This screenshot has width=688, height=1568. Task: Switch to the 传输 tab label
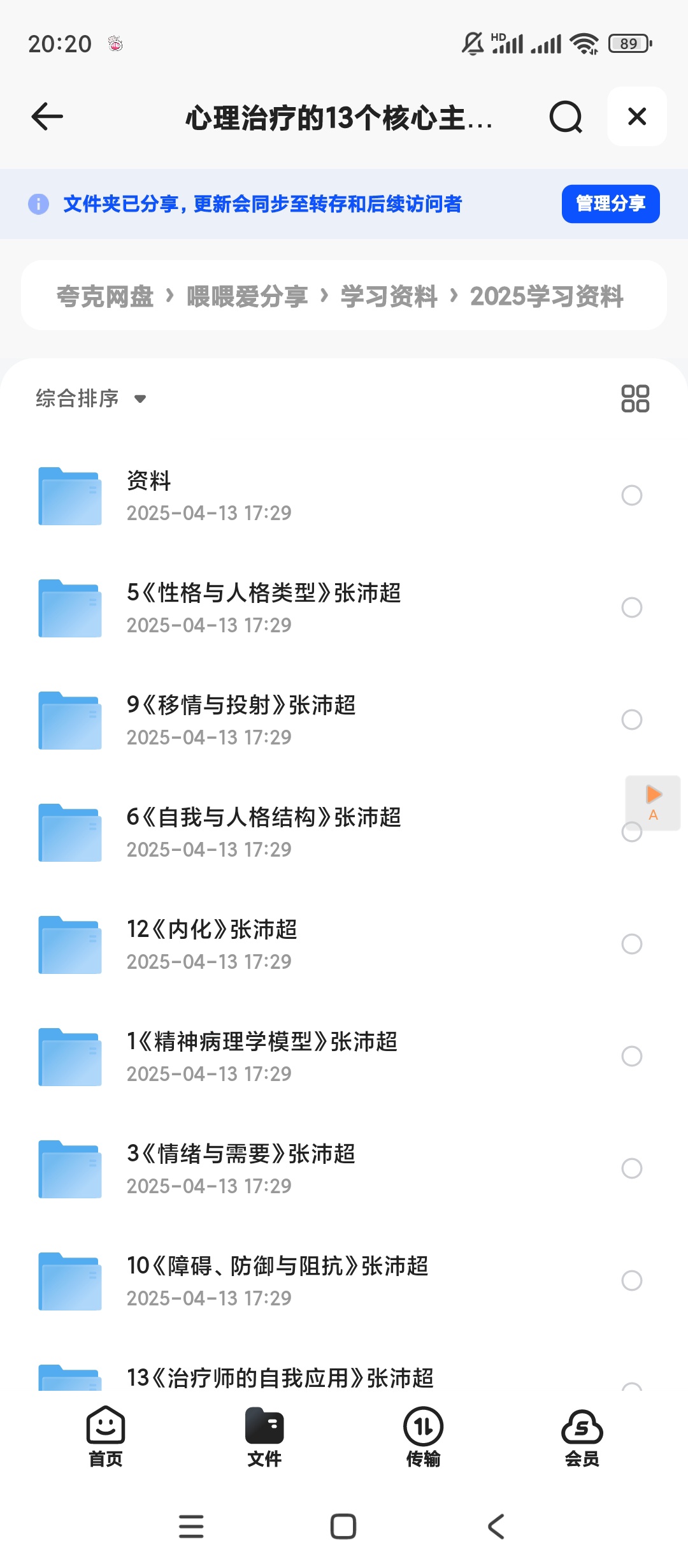(x=422, y=1460)
